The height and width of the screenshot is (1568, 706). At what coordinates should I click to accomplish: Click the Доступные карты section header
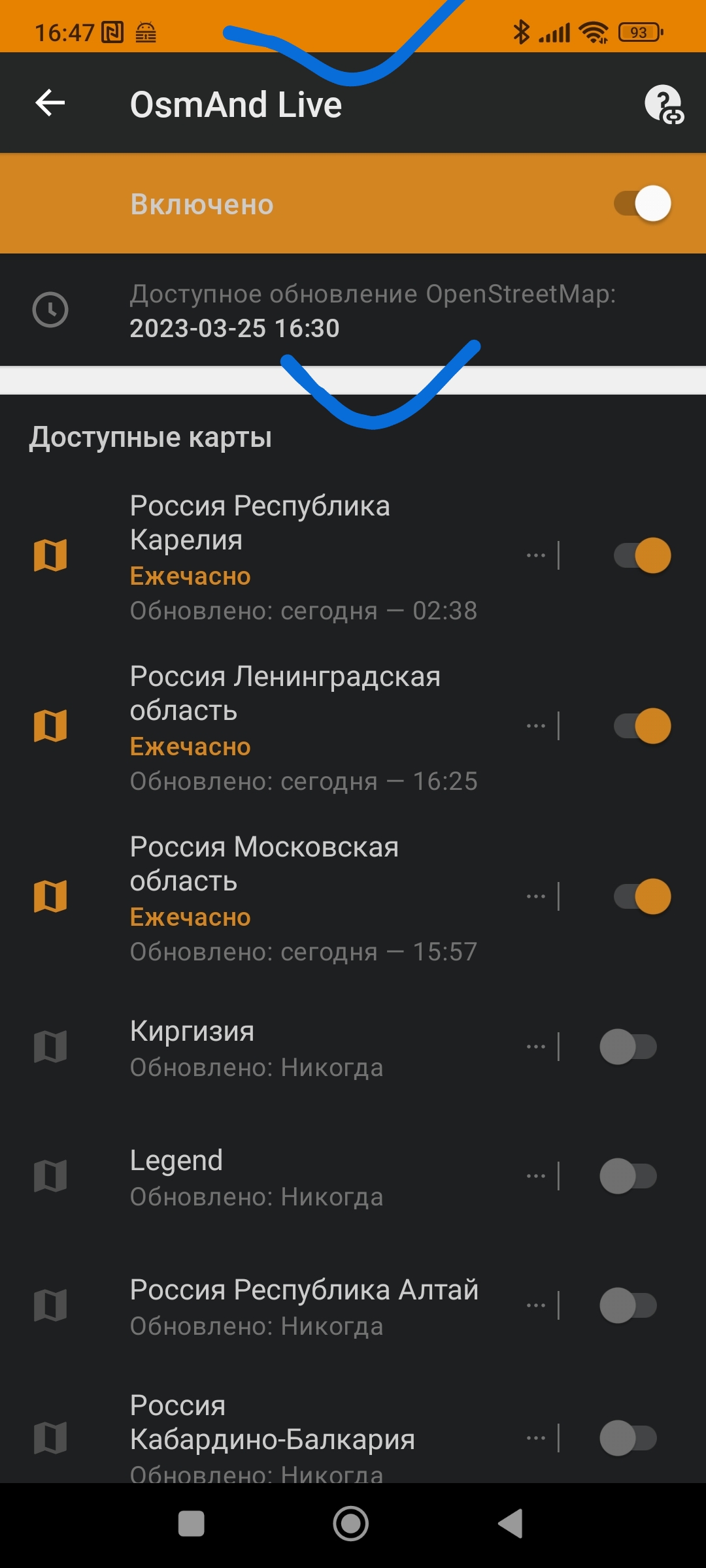click(150, 436)
